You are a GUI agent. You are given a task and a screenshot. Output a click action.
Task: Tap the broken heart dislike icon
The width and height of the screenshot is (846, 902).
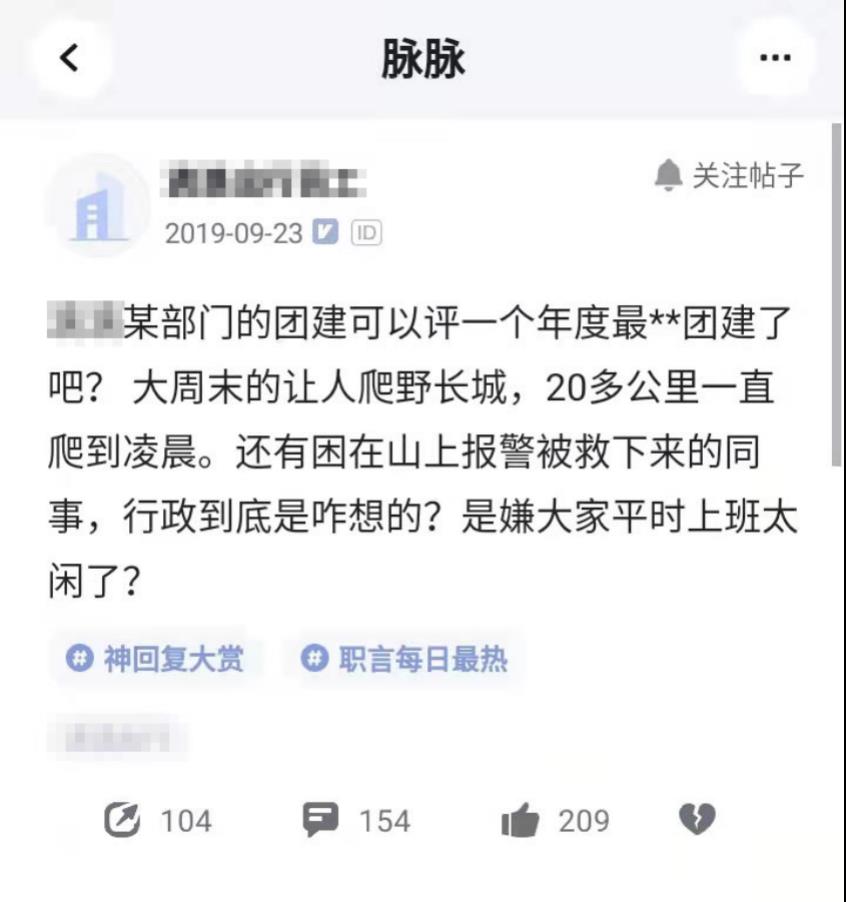[697, 820]
